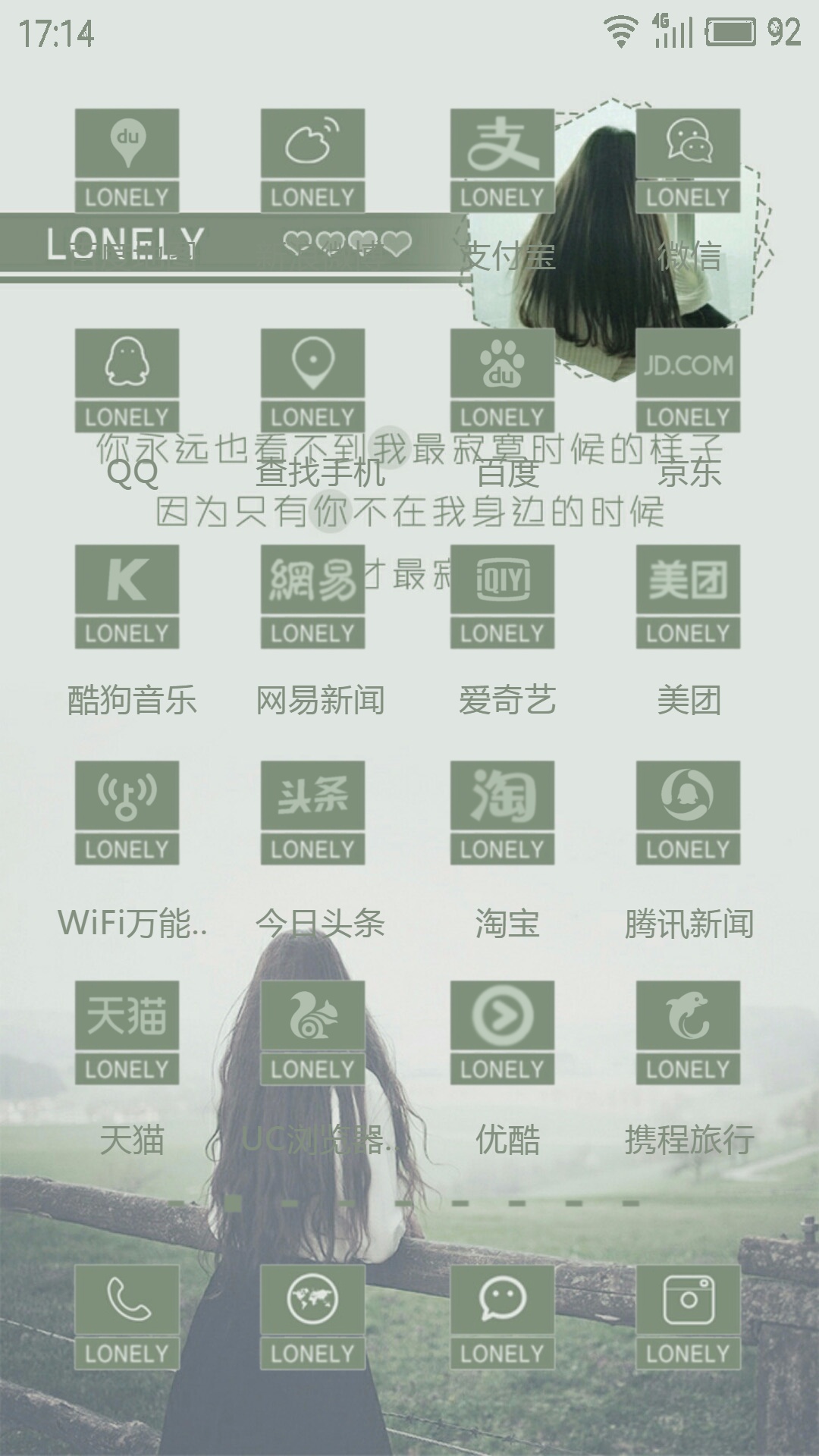Launch 今日头条
The image size is (819, 1456).
pos(312,812)
